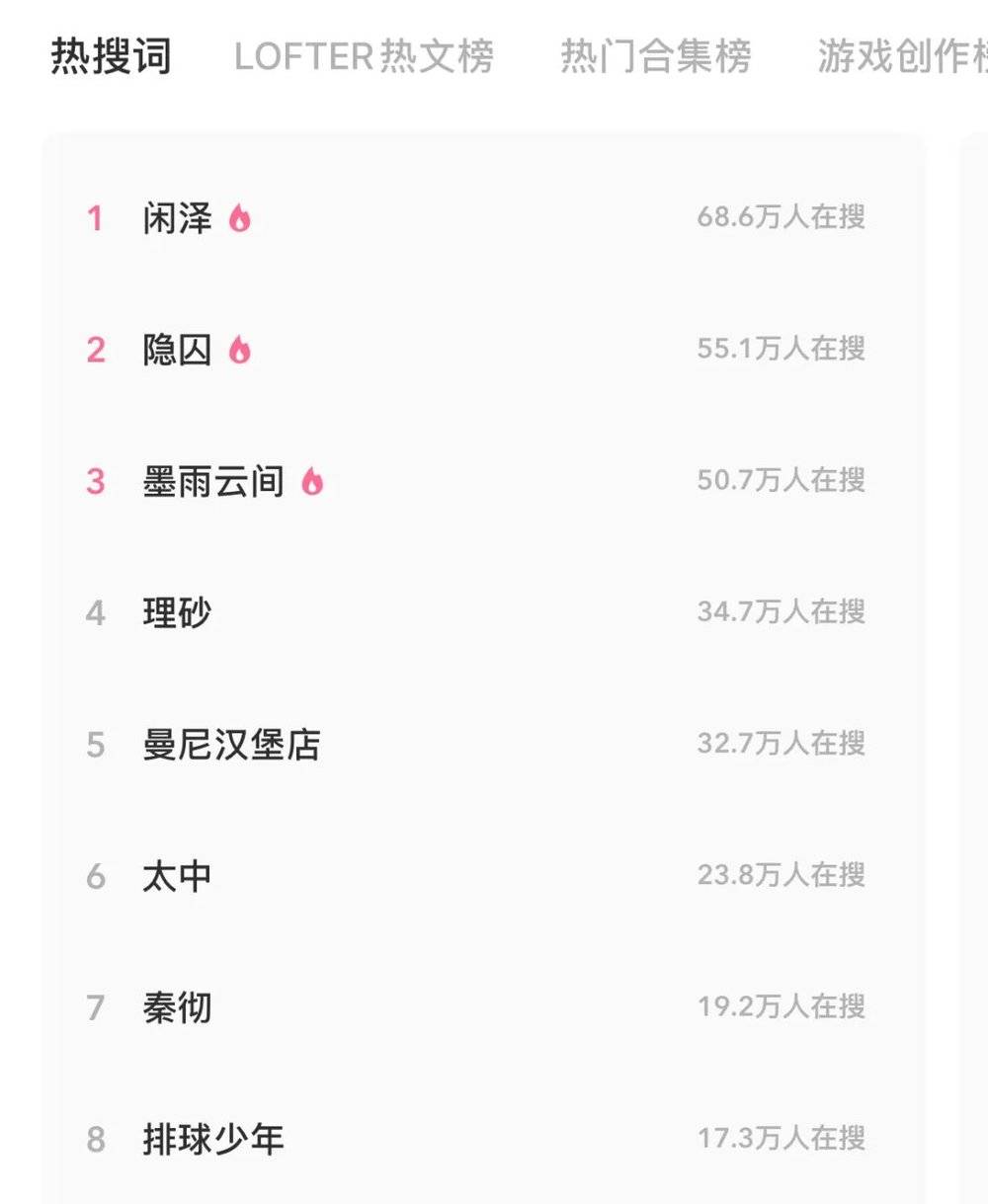Open the hot search term 隐囚
This screenshot has width=988, height=1204.
click(178, 350)
